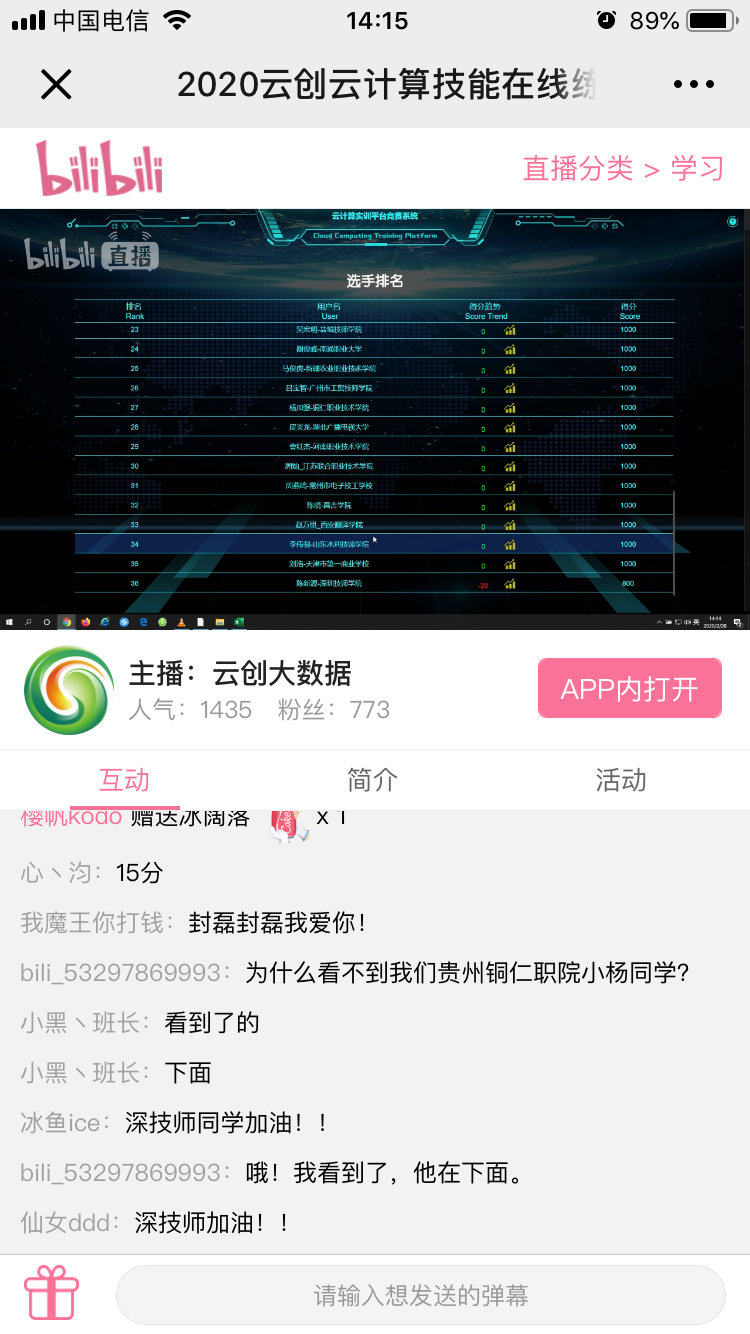Image resolution: width=750 pixels, height=1334 pixels.
Task: Open the three-dot overflow menu
Action: 694,85
